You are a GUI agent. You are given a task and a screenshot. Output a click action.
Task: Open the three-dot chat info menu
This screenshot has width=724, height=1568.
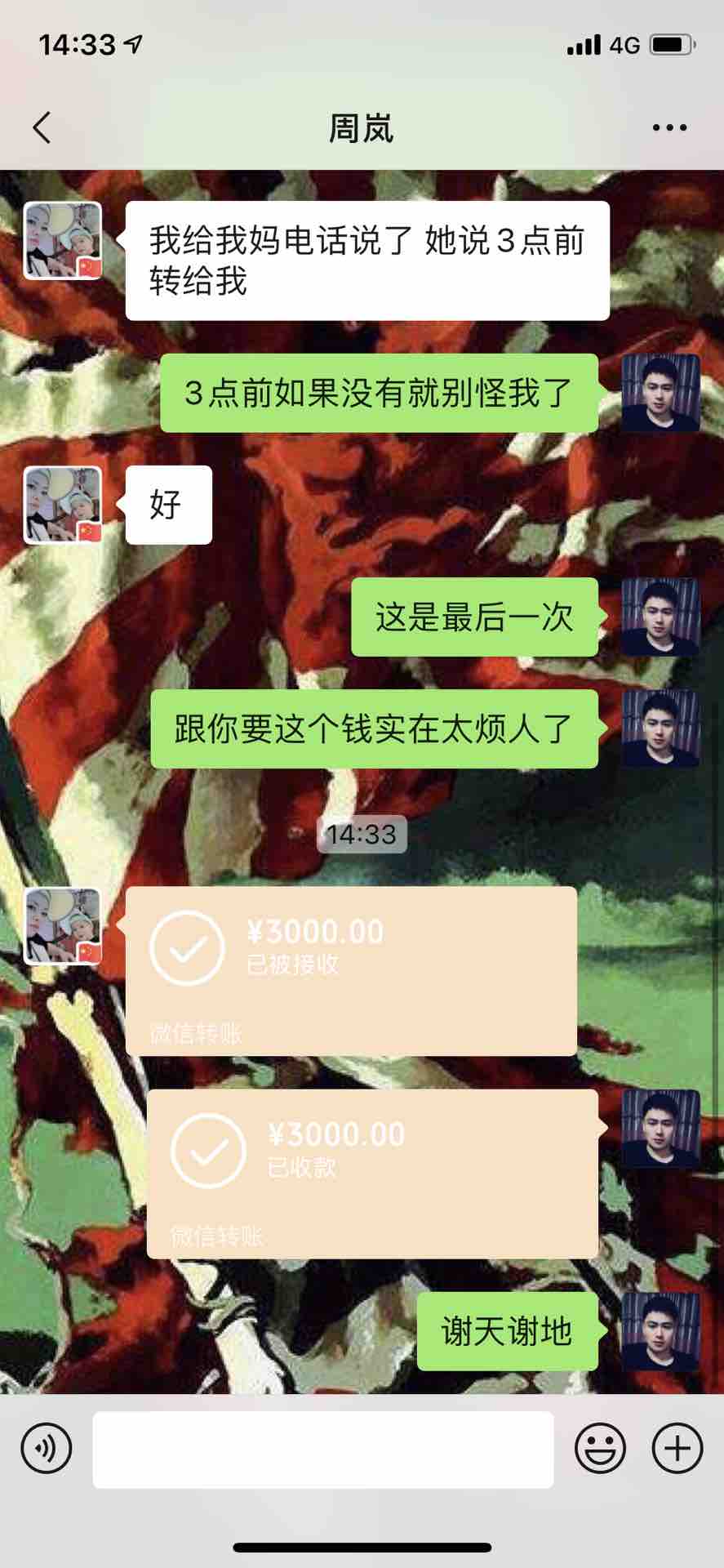[x=669, y=127]
